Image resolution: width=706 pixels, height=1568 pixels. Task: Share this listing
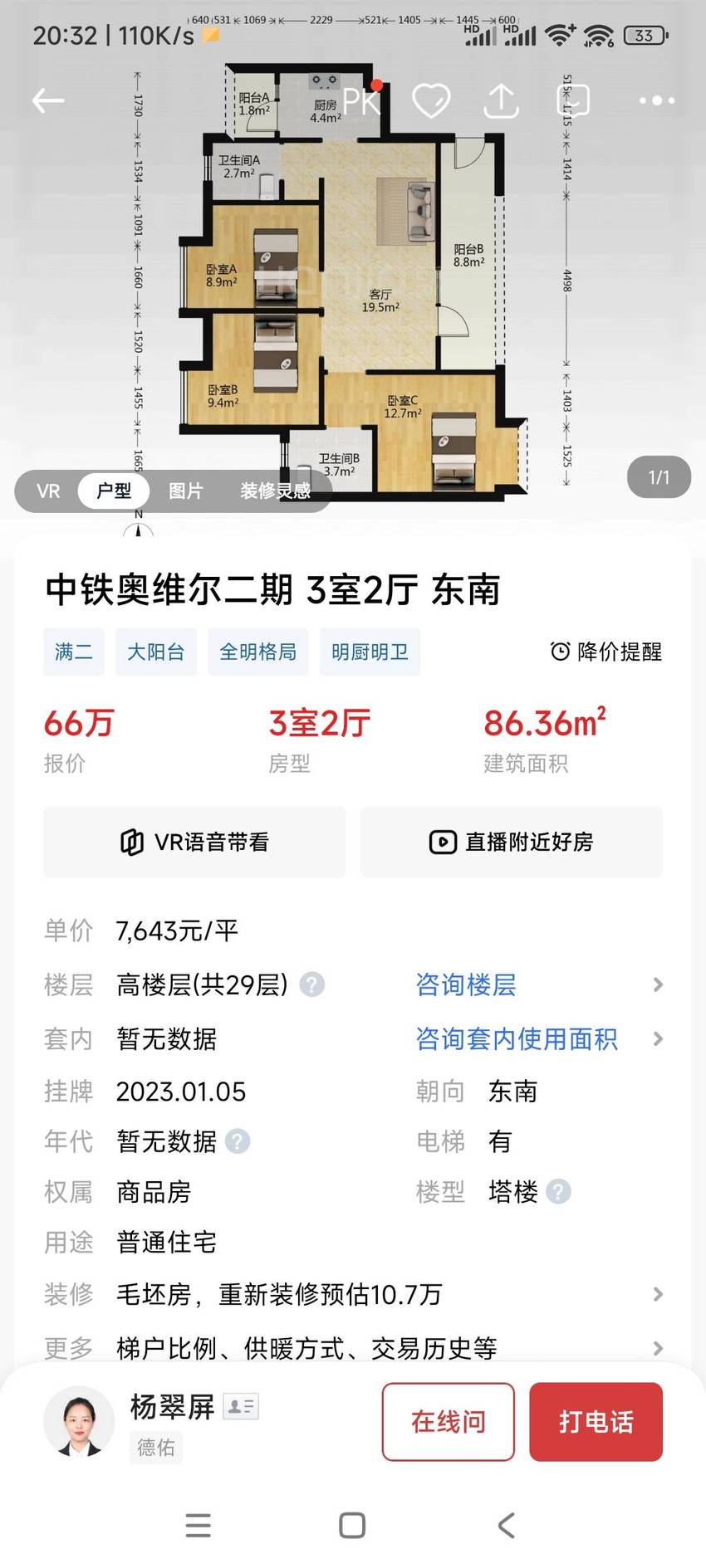[501, 101]
